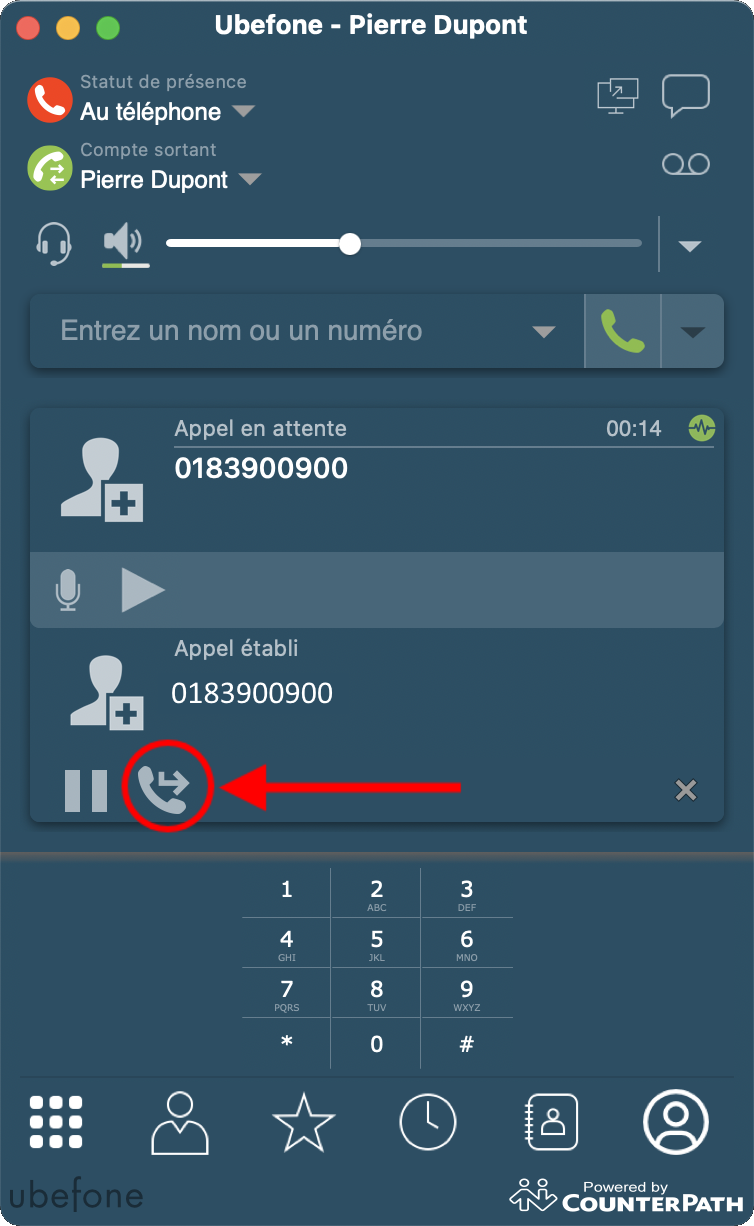Viewport: 754px width, 1226px height.
Task: Open the call history clock tab
Action: [427, 1122]
